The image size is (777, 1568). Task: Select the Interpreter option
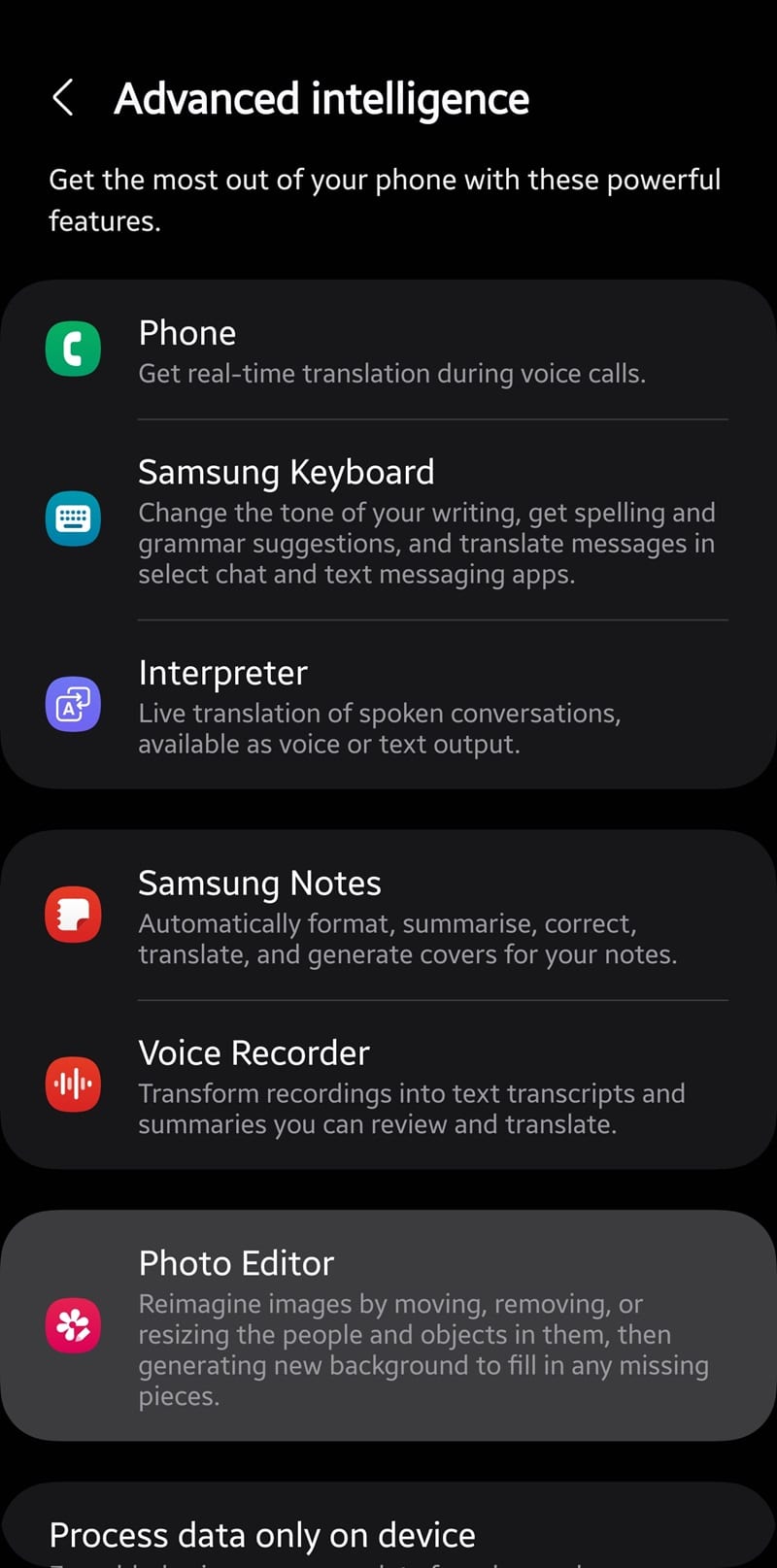coord(388,705)
